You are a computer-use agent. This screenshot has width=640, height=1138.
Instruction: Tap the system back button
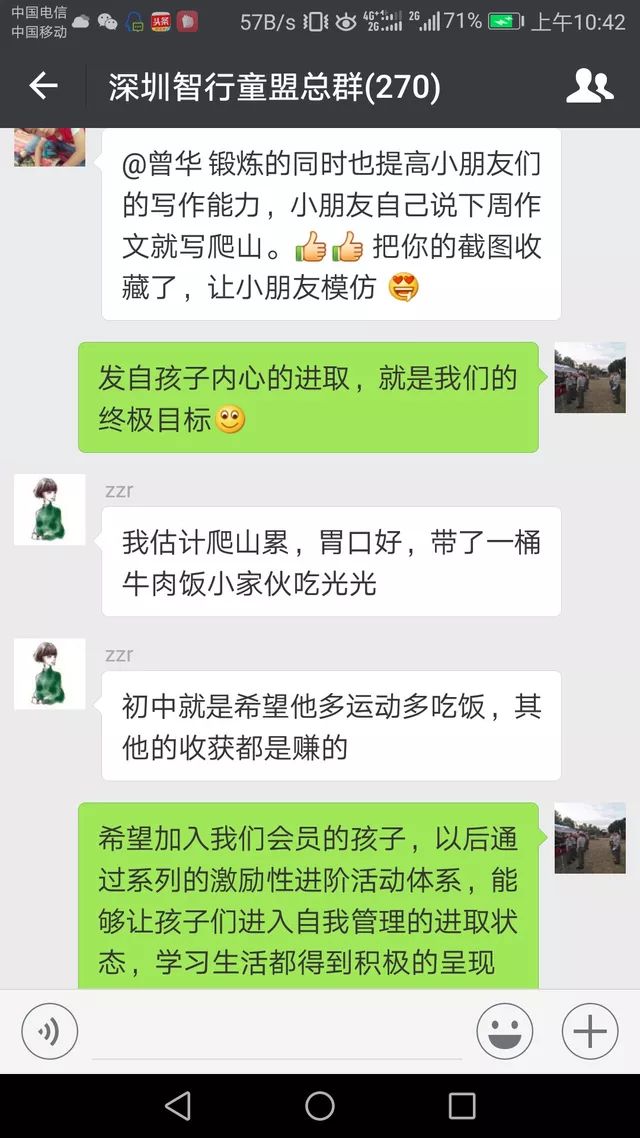[x=178, y=1105]
